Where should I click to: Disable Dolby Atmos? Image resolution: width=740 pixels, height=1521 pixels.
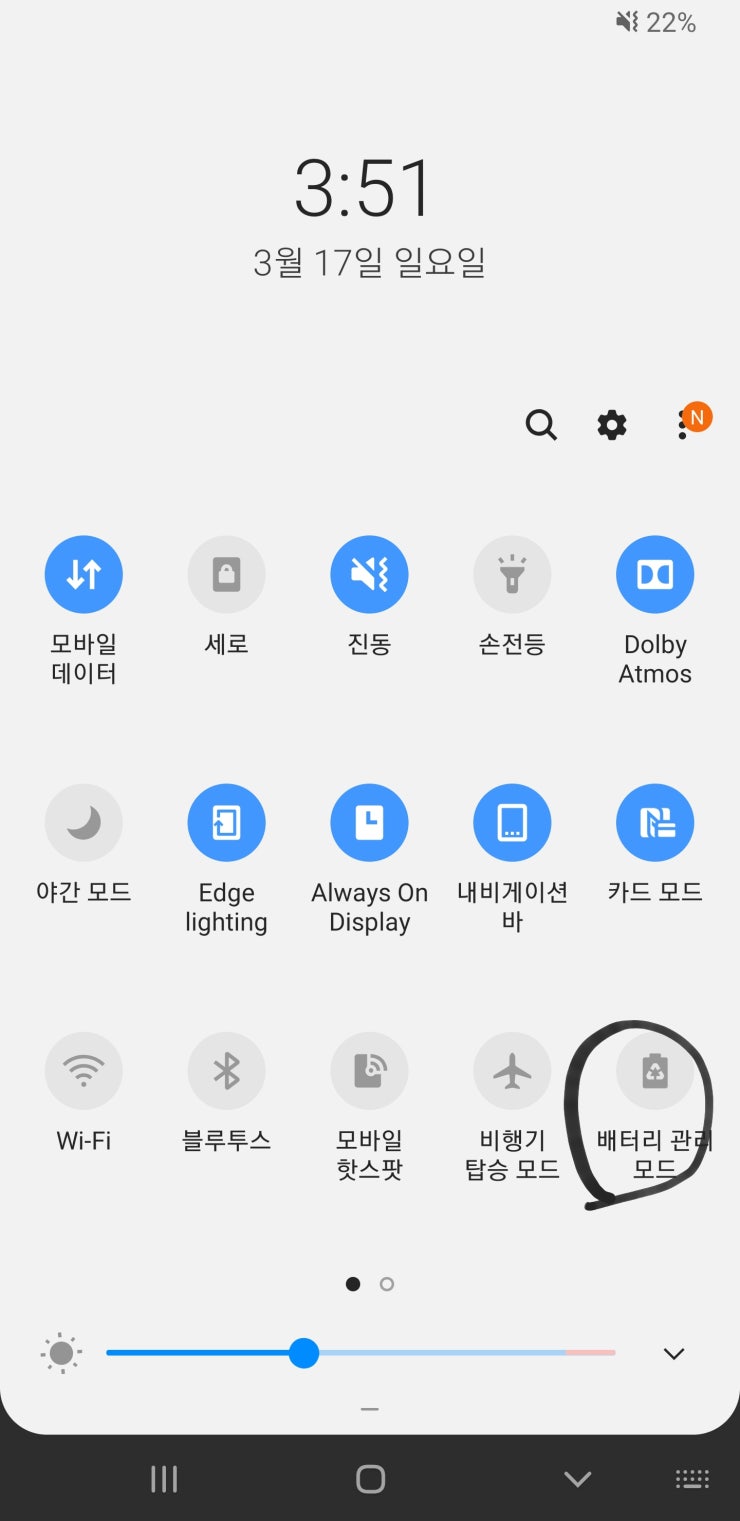655,574
